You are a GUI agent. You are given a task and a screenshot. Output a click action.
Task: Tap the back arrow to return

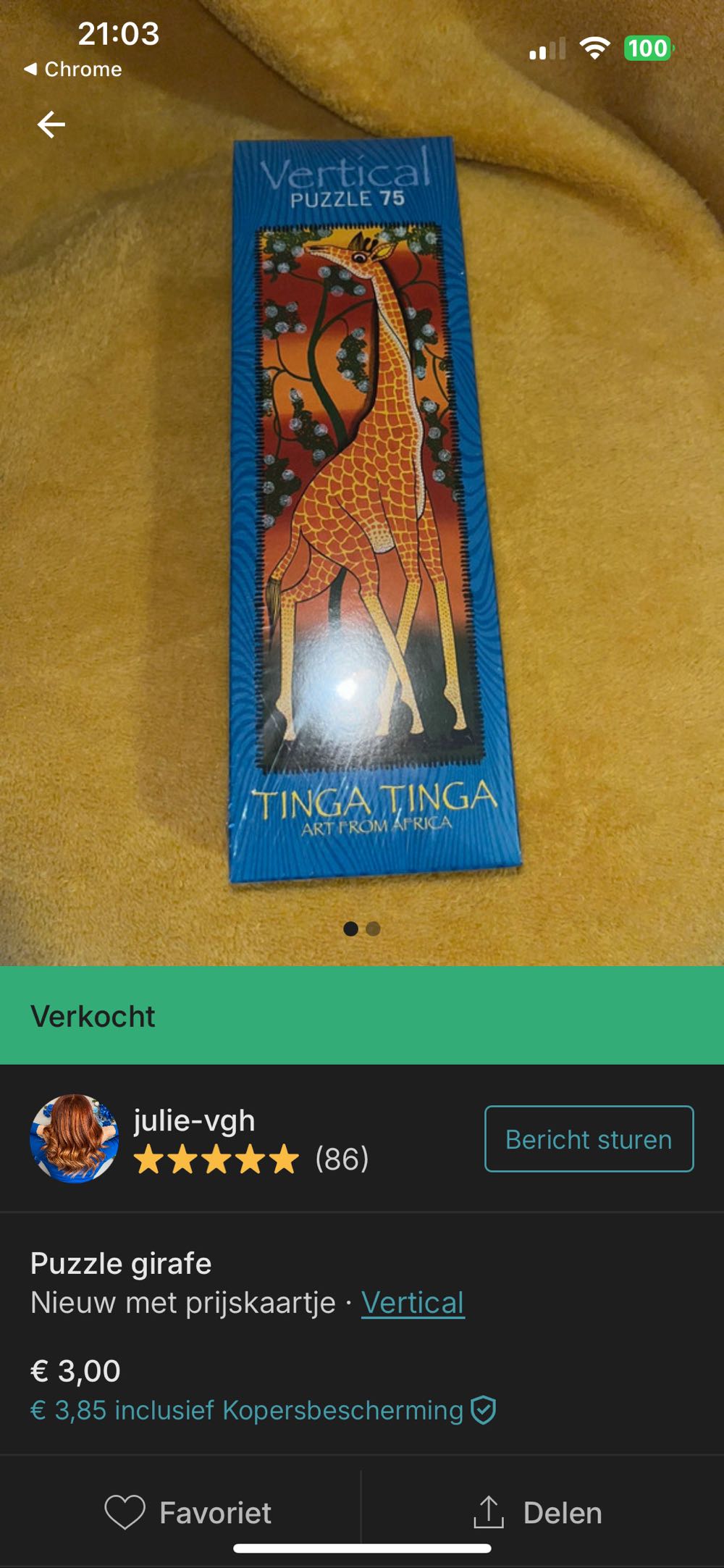point(51,123)
